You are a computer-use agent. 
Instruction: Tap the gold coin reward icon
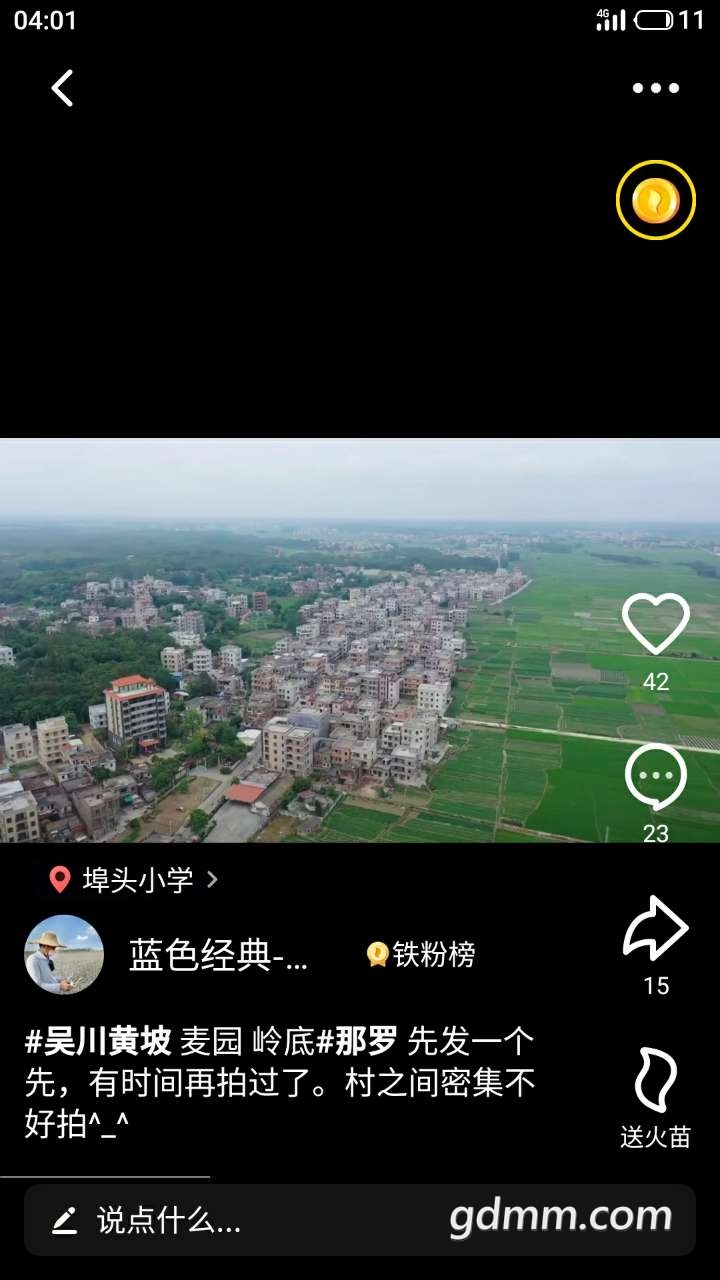point(656,200)
